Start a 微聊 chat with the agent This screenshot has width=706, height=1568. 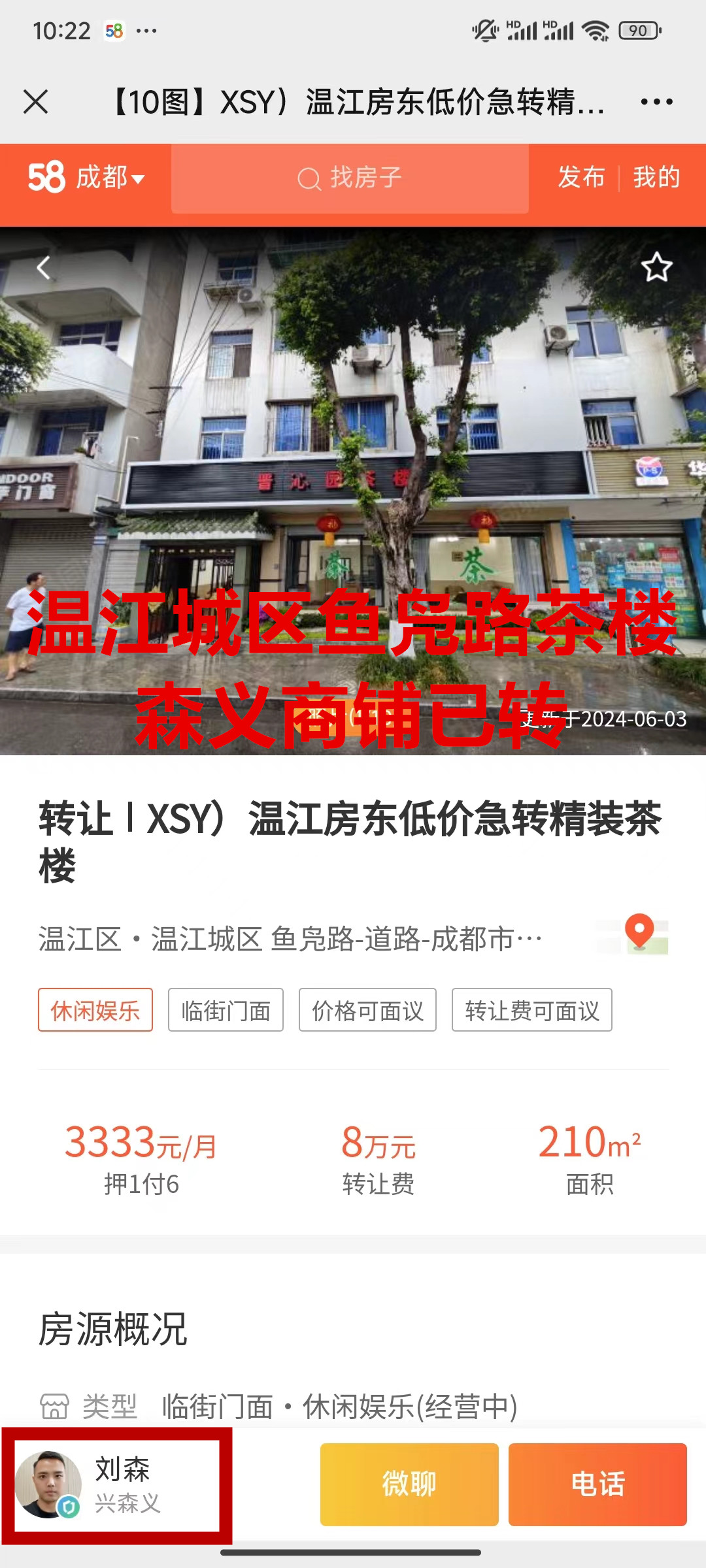(x=409, y=1484)
